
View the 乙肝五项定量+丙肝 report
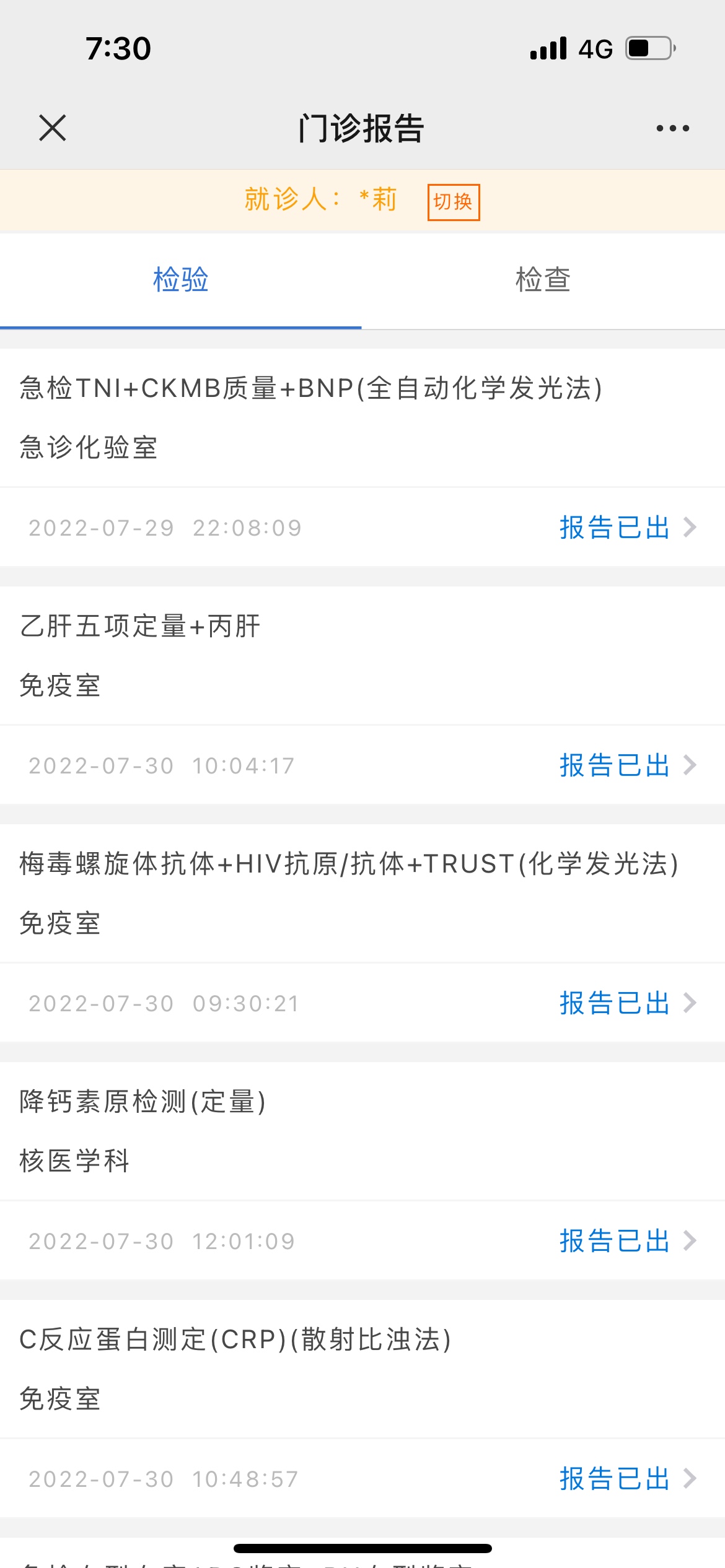click(x=626, y=765)
